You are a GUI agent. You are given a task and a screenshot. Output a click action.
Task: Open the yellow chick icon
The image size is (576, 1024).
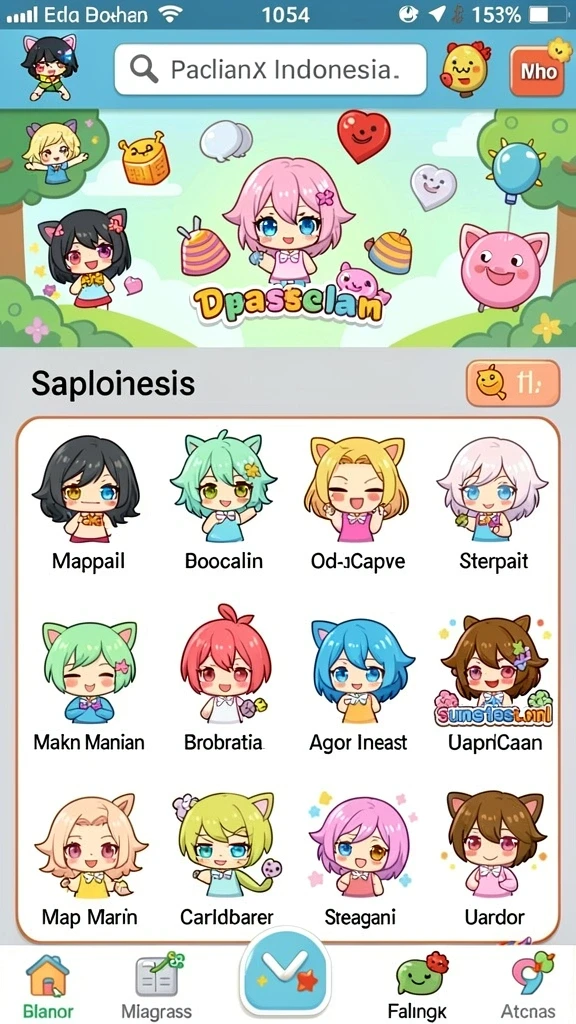465,67
